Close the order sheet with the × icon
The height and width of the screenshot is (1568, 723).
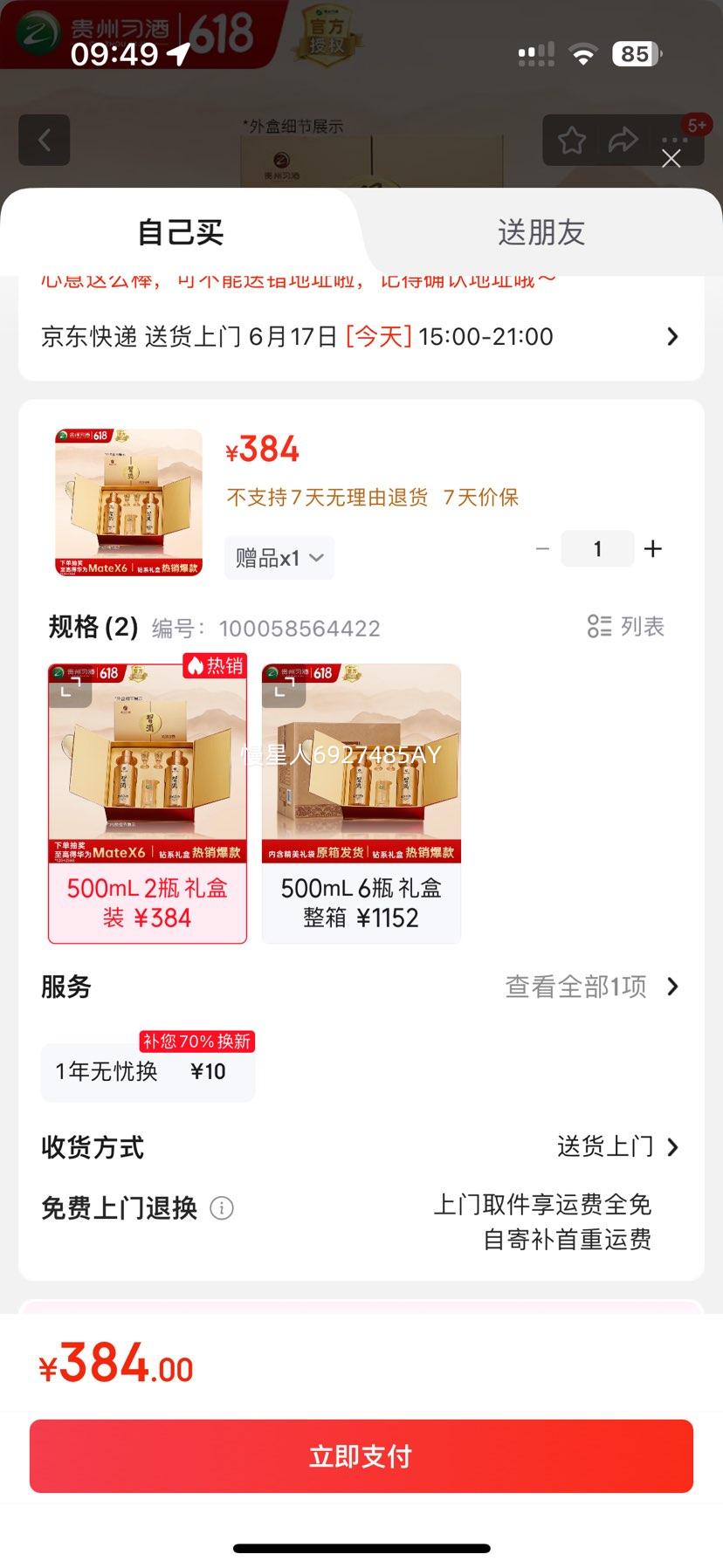671,160
